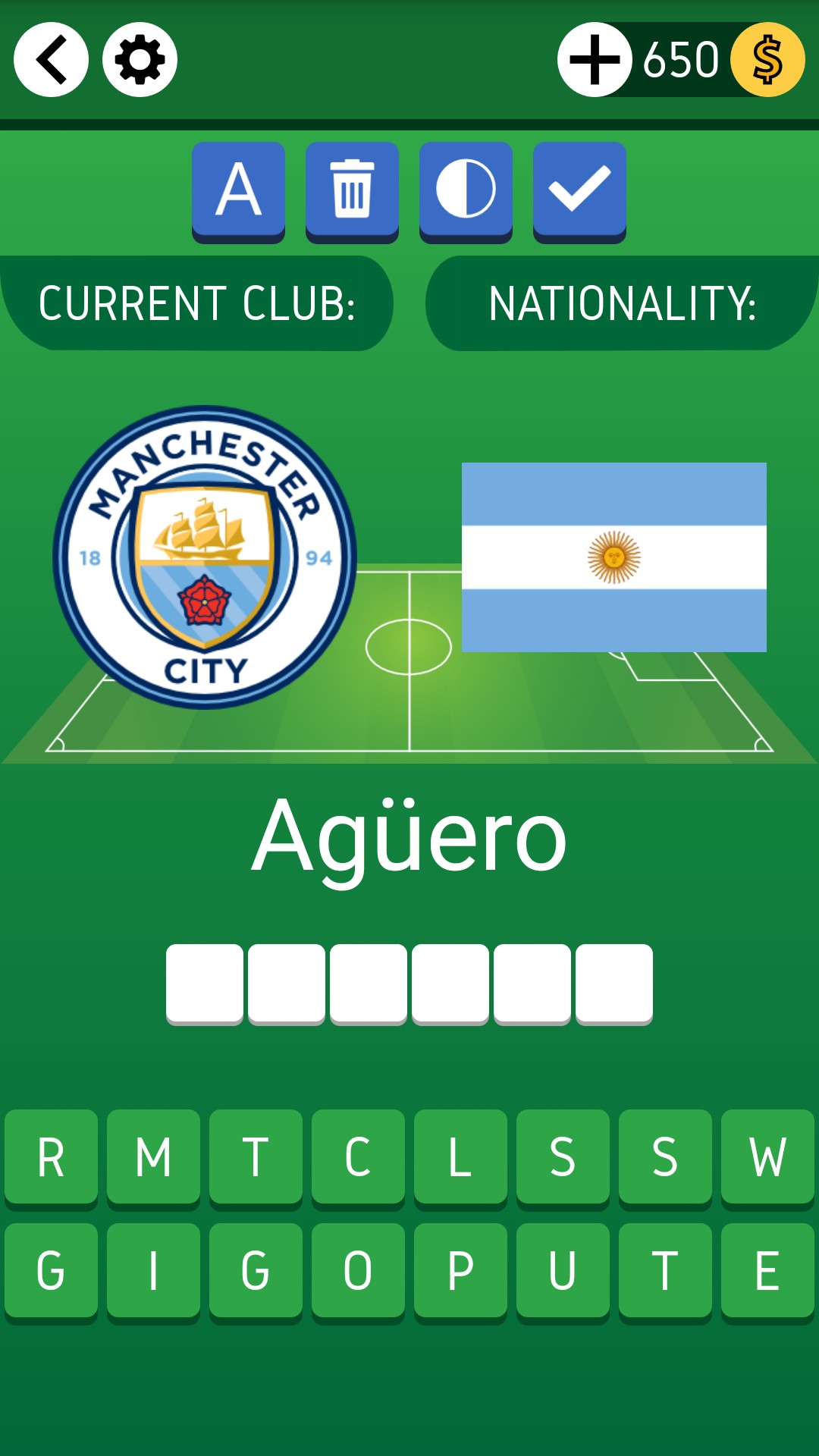Select the letter I tile
This screenshot has width=819, height=1456.
pyautogui.click(x=153, y=1272)
